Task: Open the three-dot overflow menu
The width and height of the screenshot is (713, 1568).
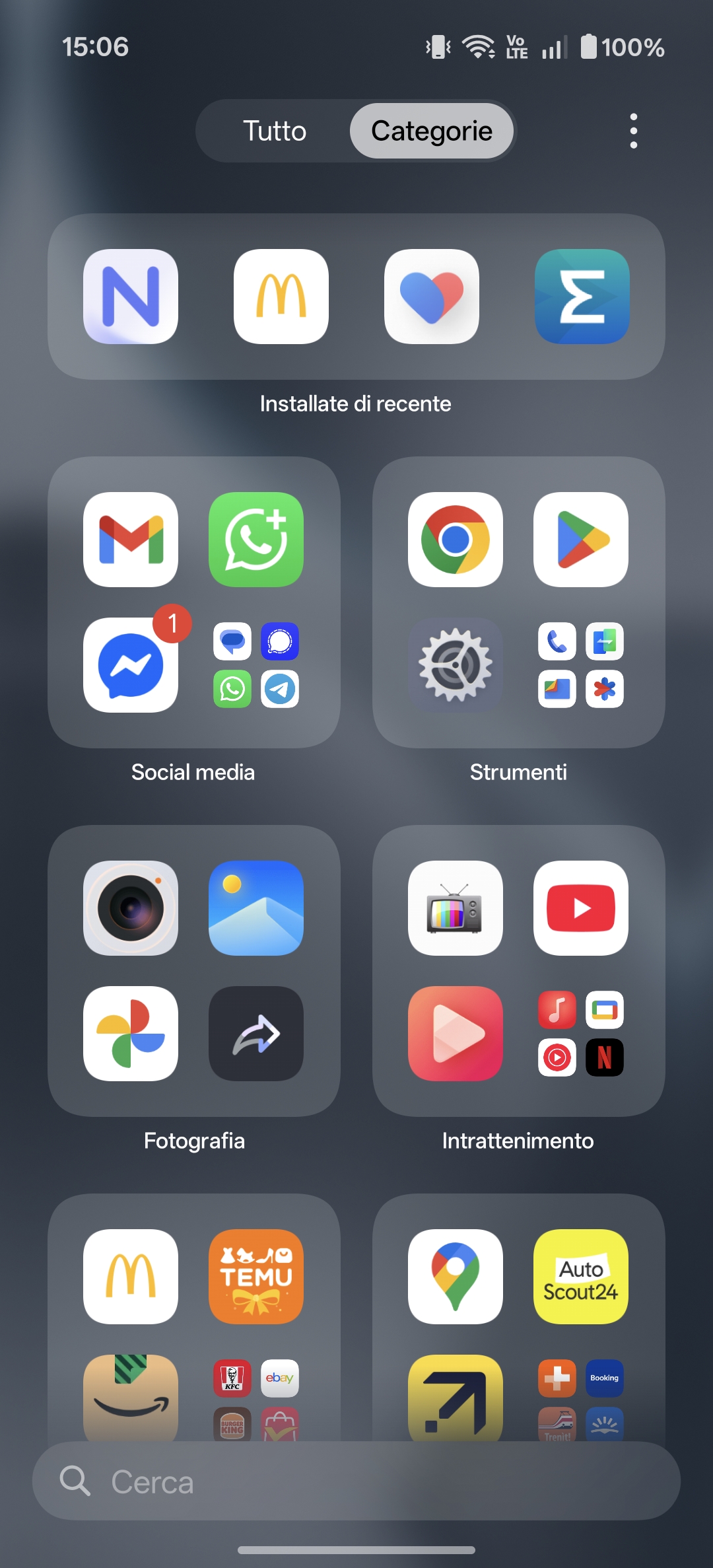Action: click(x=633, y=131)
